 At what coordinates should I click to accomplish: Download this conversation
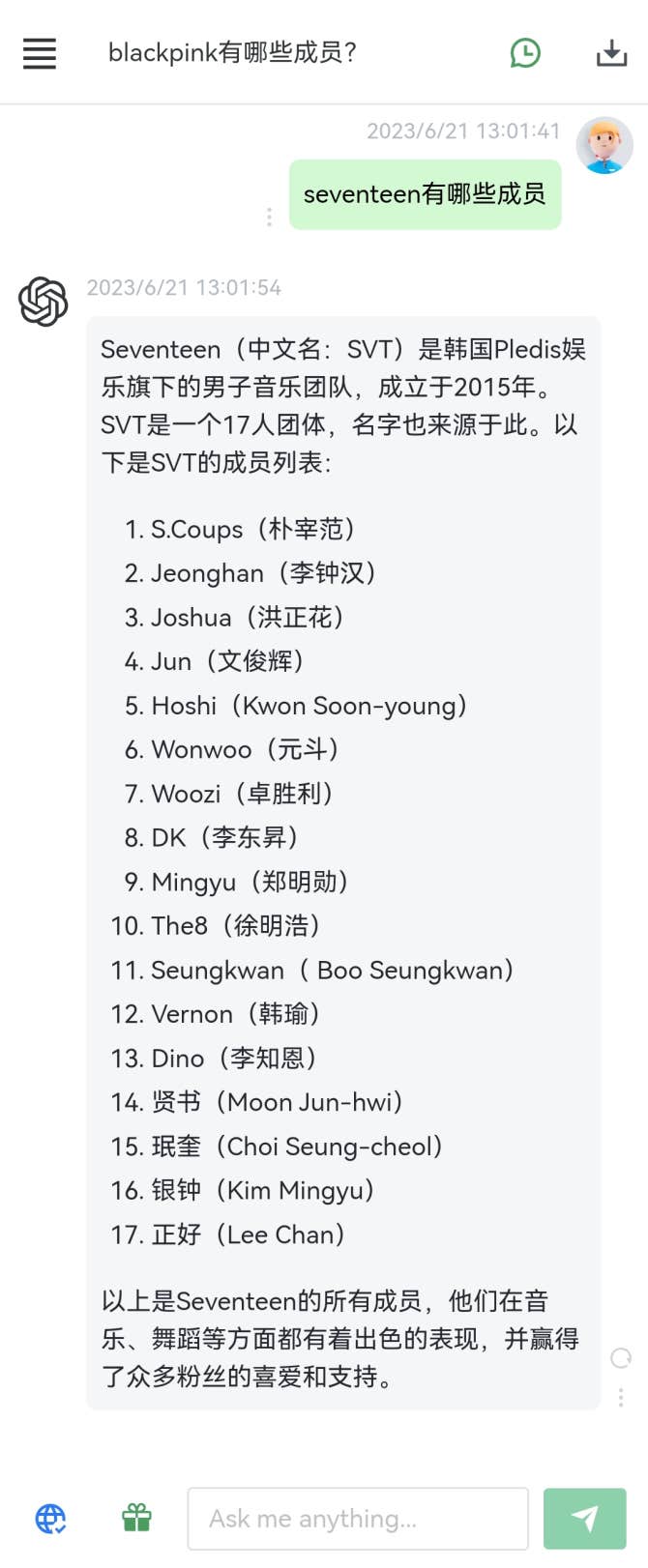[x=611, y=53]
